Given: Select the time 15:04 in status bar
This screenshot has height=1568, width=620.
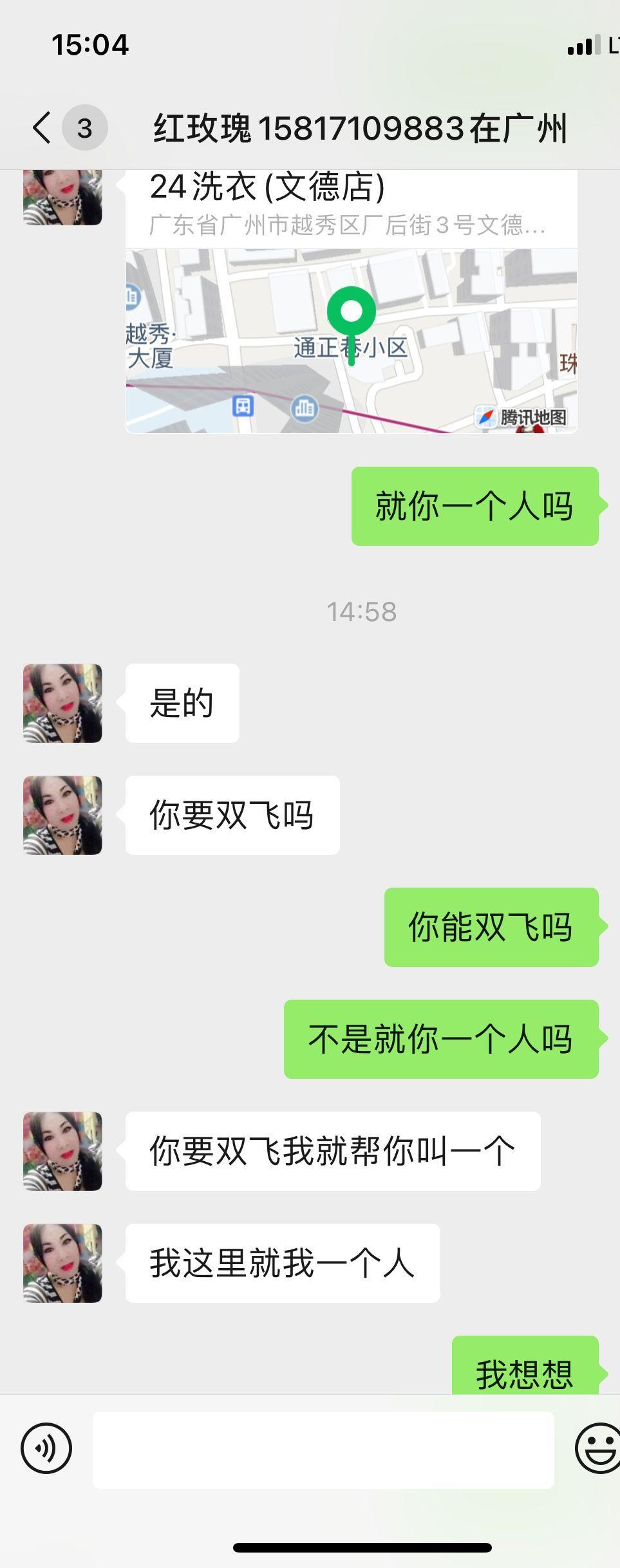Looking at the screenshot, I should coord(91,44).
